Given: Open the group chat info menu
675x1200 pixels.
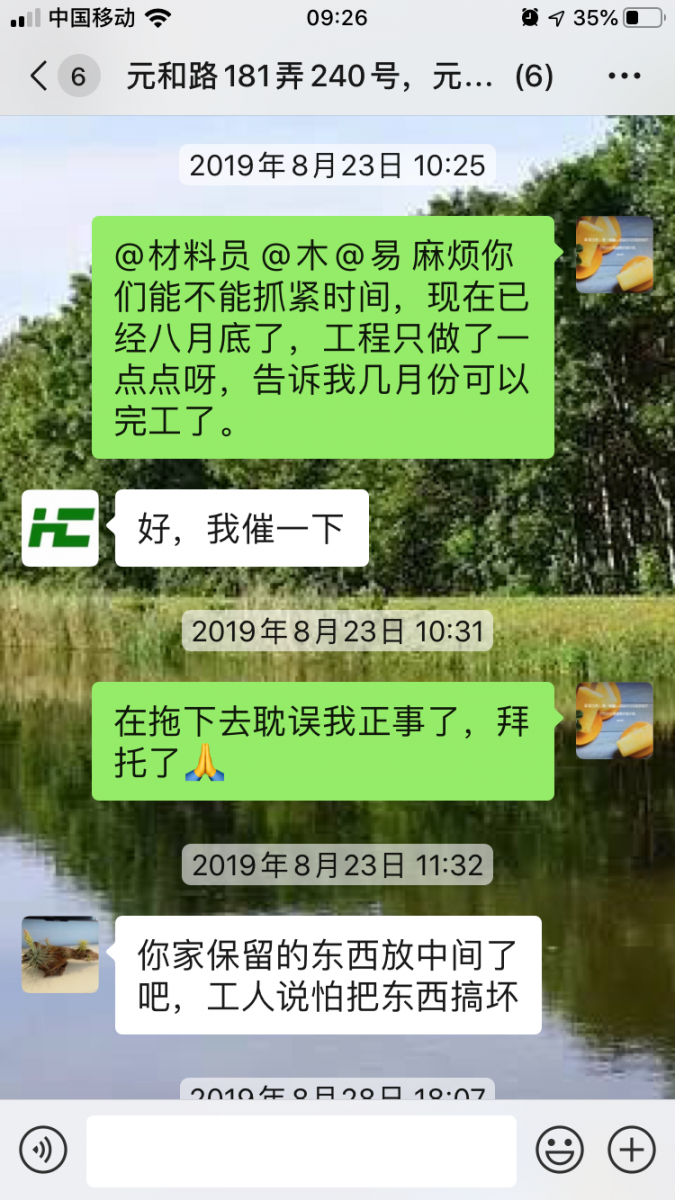Looking at the screenshot, I should point(624,76).
